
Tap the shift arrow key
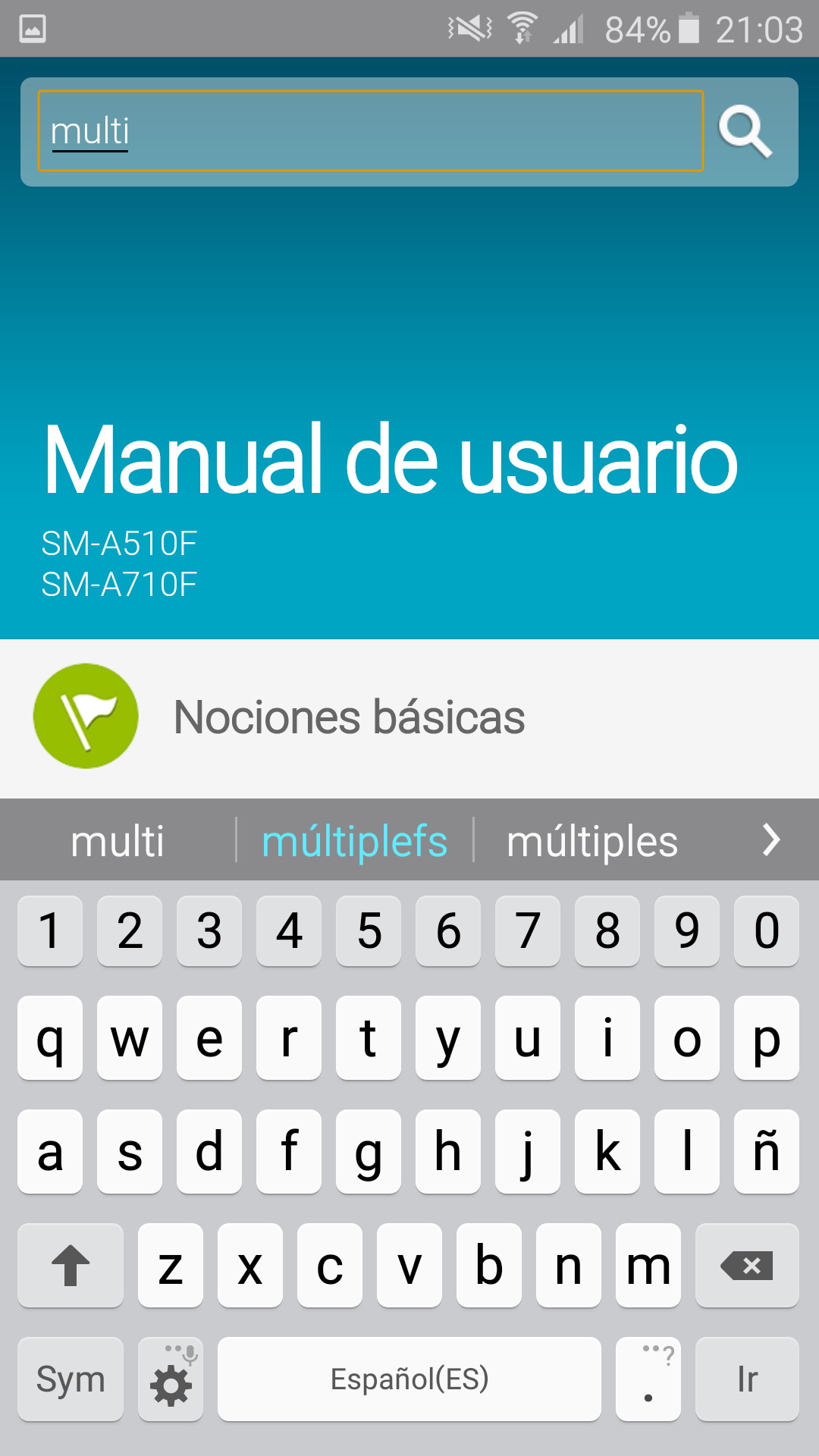pyautogui.click(x=71, y=1266)
